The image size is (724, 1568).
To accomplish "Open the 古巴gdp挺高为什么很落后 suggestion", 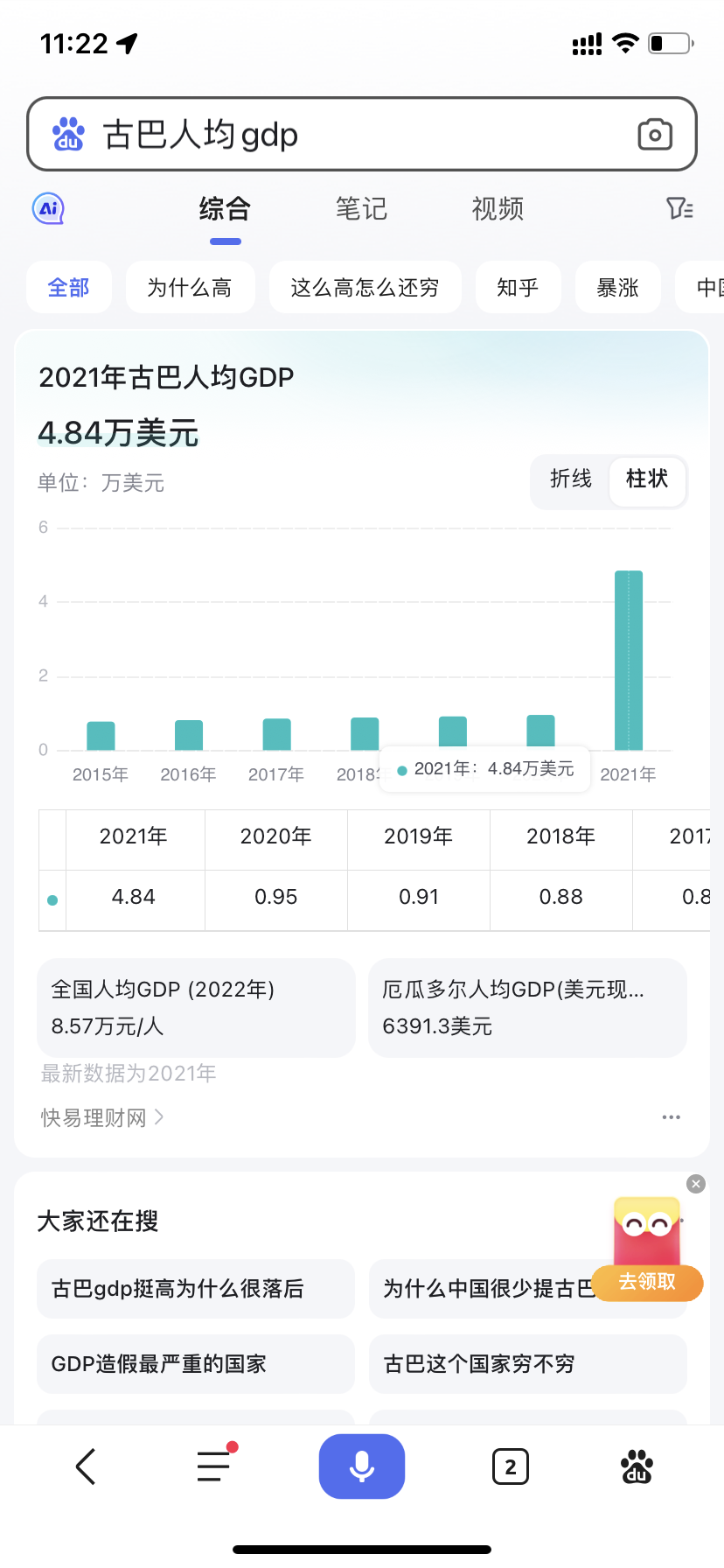I will [x=195, y=1288].
